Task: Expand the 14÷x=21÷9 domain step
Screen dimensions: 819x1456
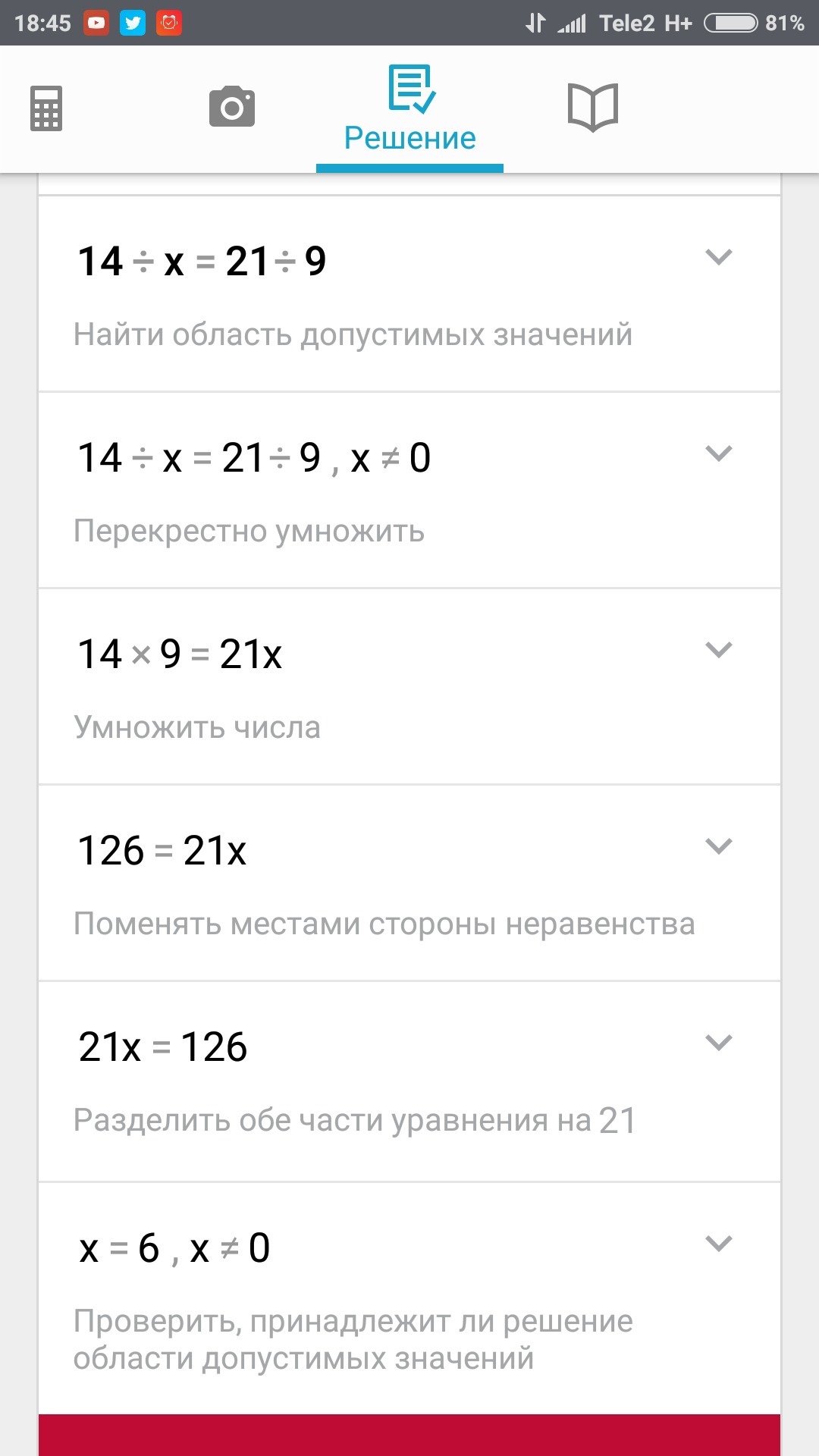Action: tap(718, 257)
